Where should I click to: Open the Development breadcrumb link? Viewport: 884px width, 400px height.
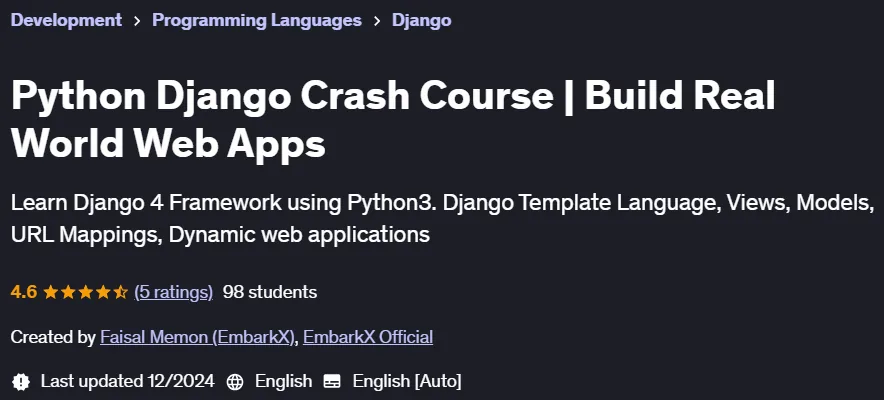(67, 20)
